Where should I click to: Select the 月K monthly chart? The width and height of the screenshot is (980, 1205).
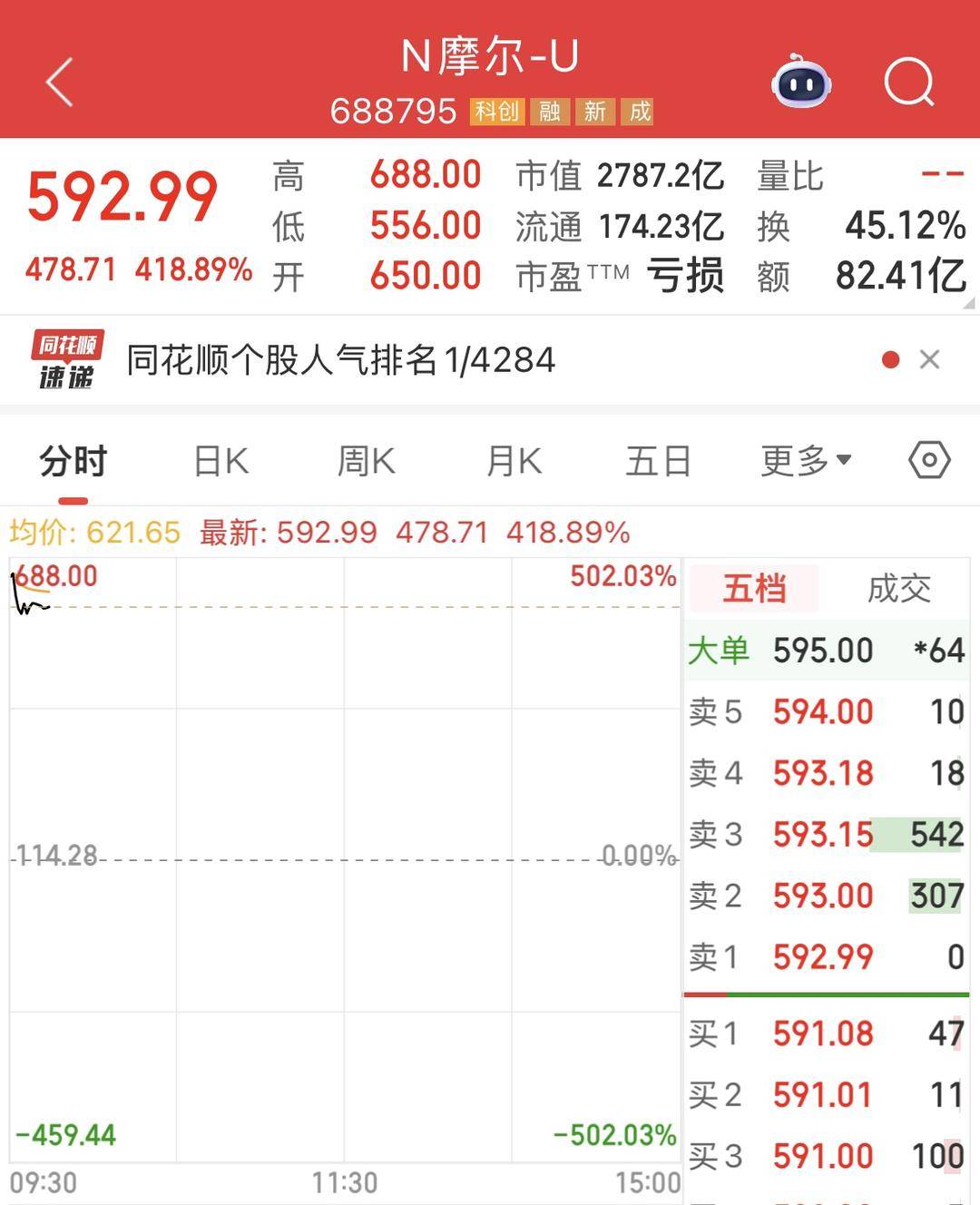(514, 462)
